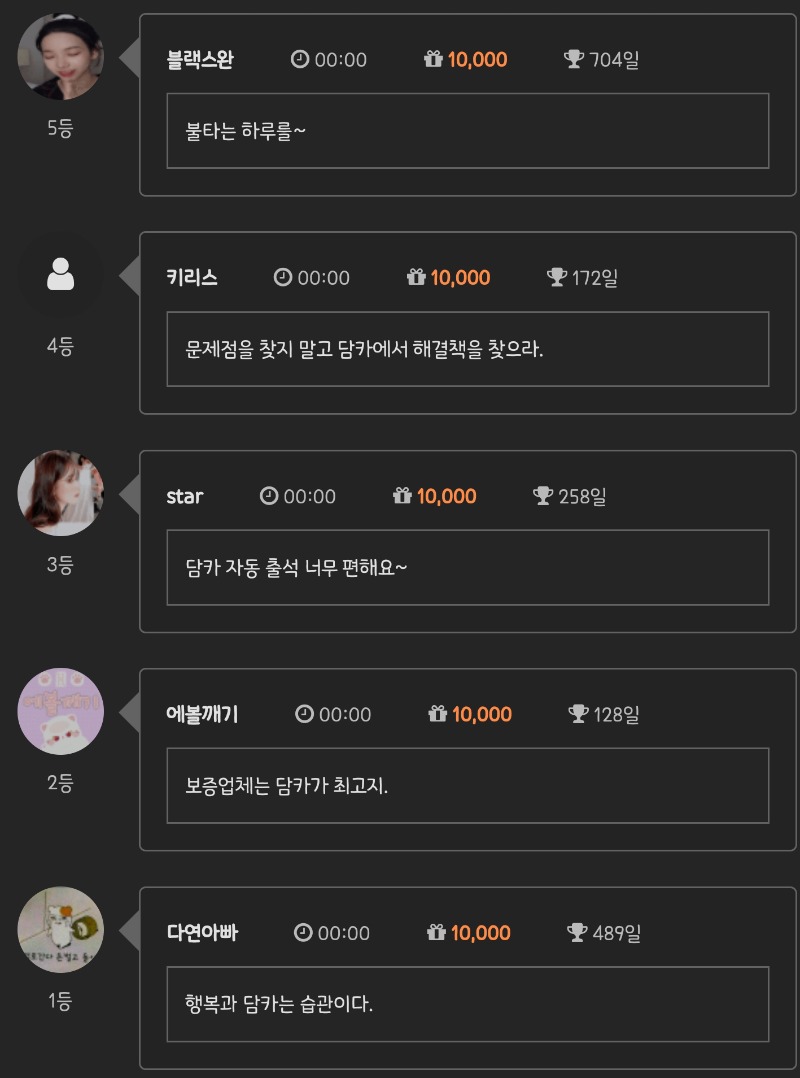
Task: Select the username star
Action: (x=185, y=496)
